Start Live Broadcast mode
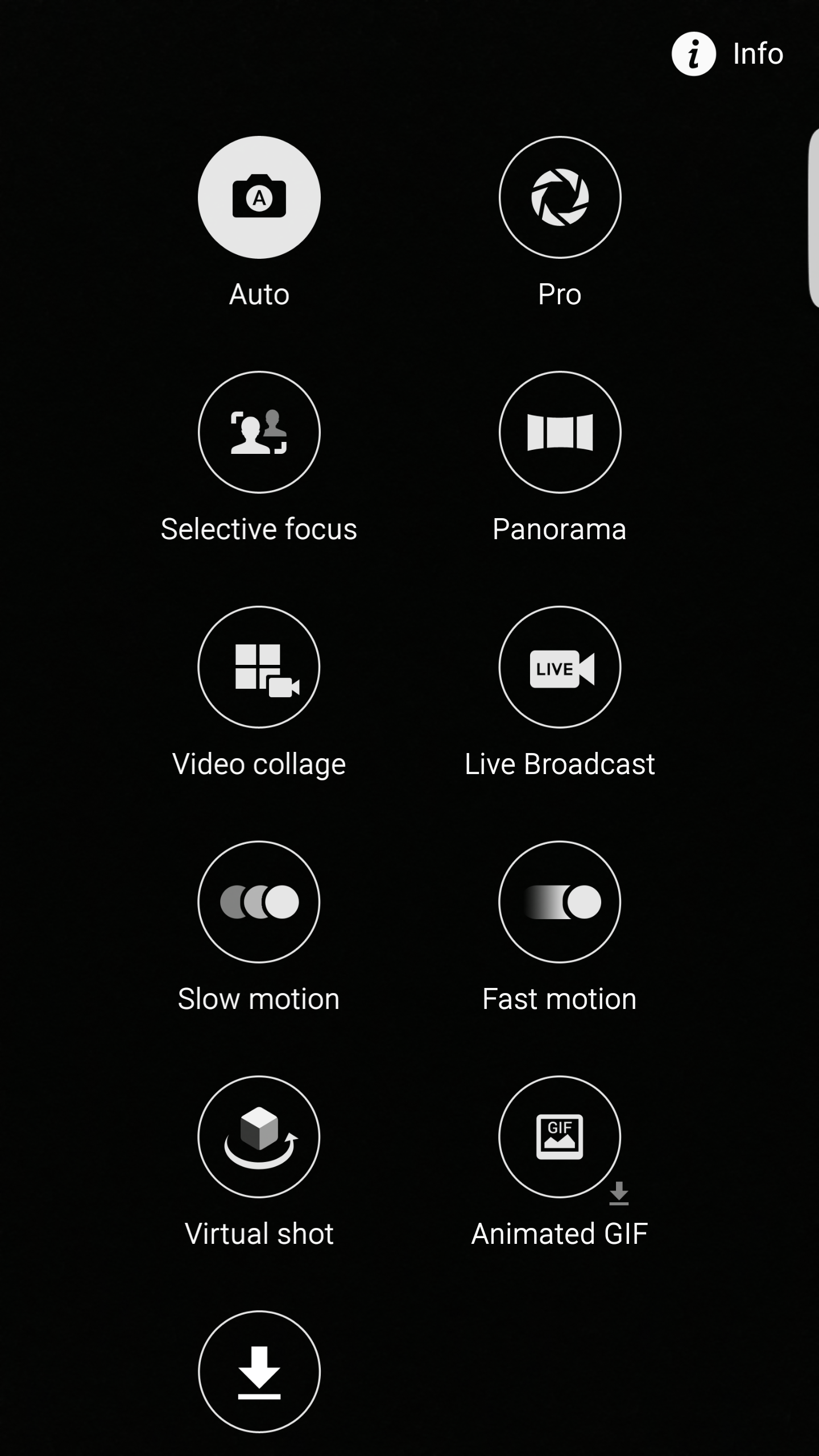819x1456 pixels. click(x=560, y=667)
